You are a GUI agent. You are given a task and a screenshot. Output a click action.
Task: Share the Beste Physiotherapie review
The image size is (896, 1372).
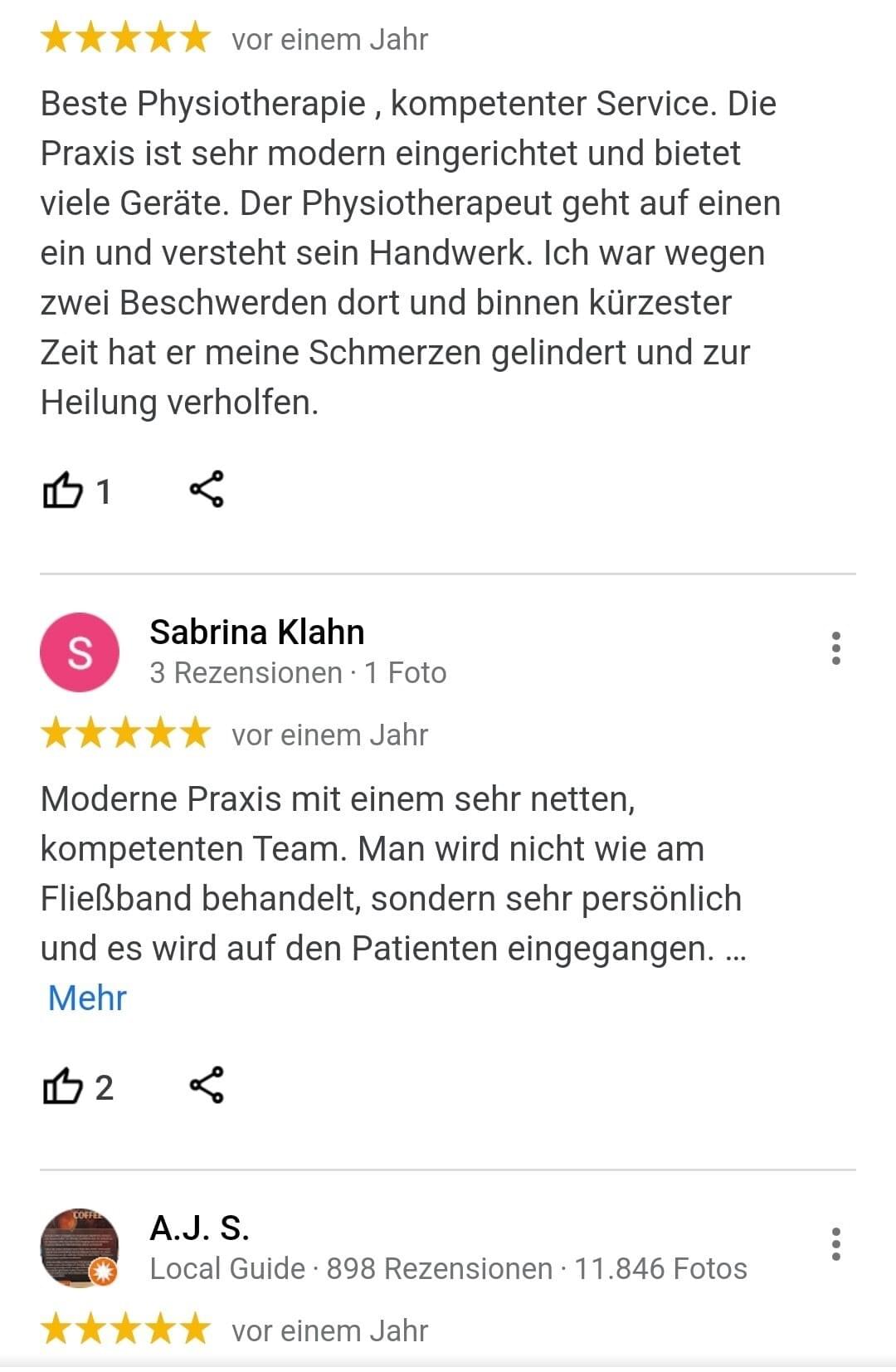pos(207,489)
